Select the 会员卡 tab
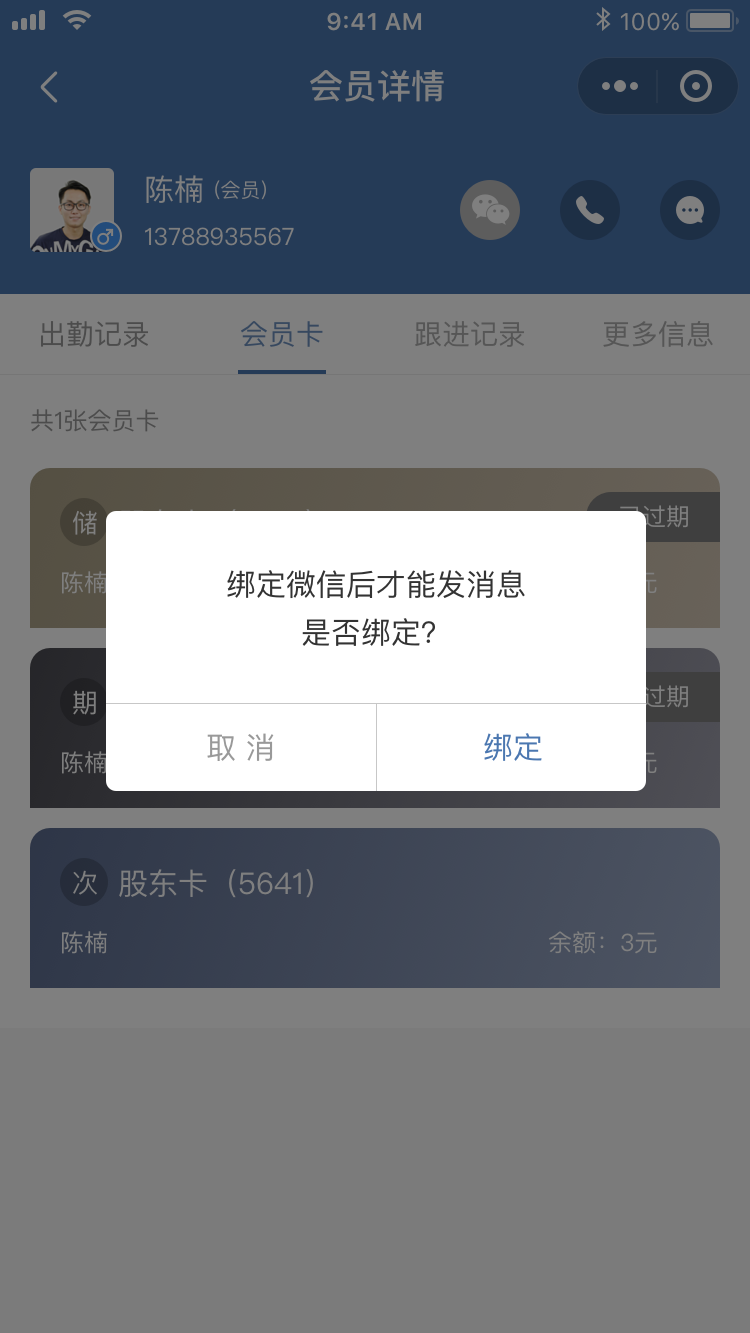The image size is (750, 1333). (x=281, y=334)
